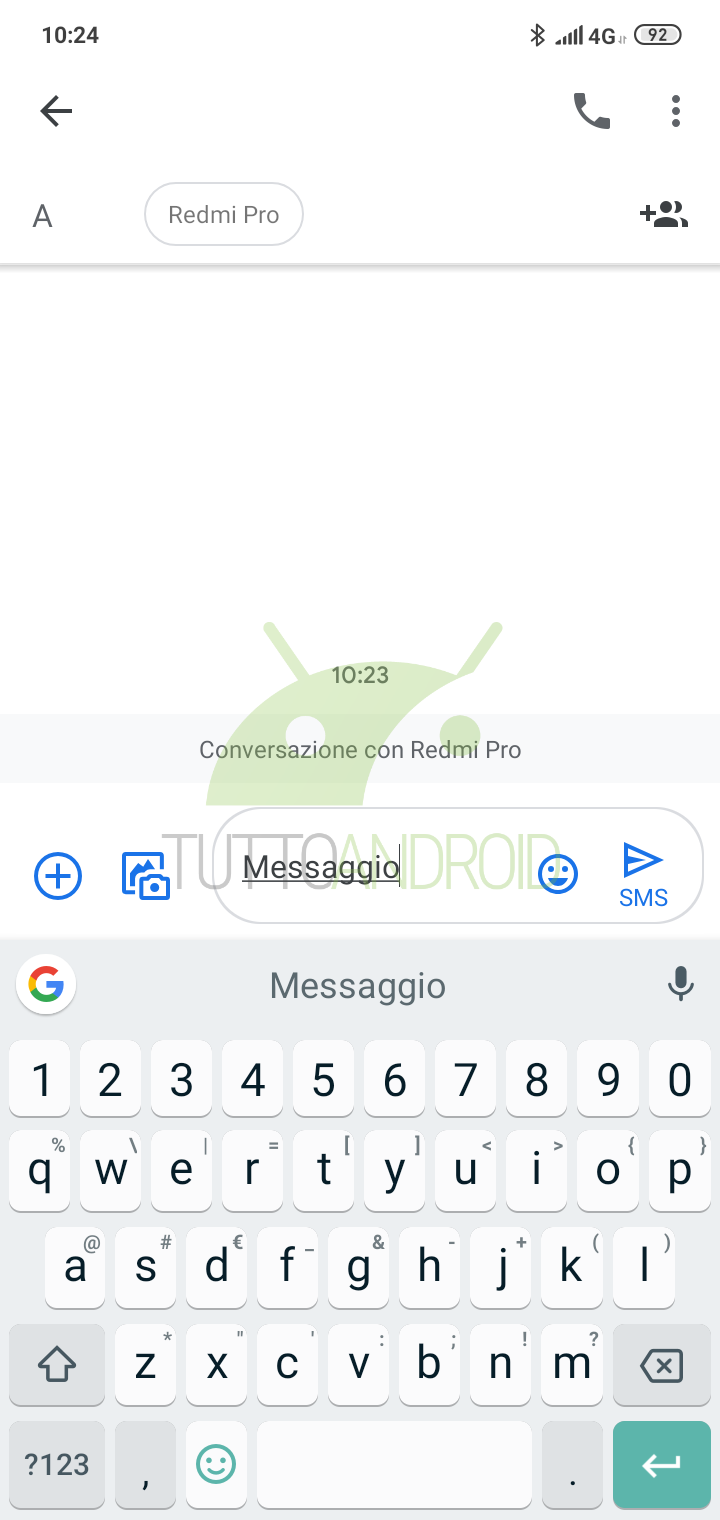
Task: Attach a photo from gallery or camera
Action: pos(146,876)
